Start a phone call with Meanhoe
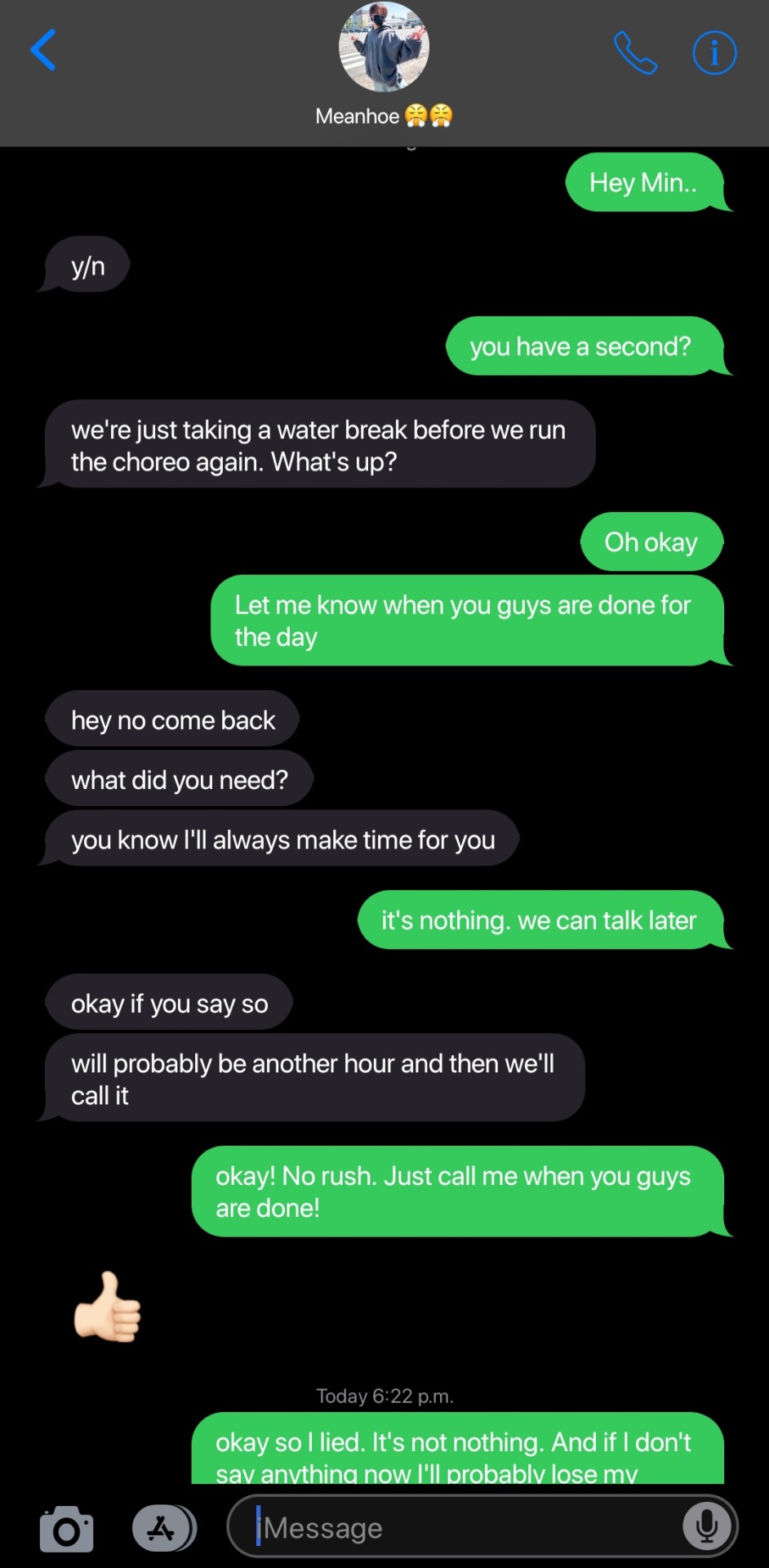 point(635,53)
